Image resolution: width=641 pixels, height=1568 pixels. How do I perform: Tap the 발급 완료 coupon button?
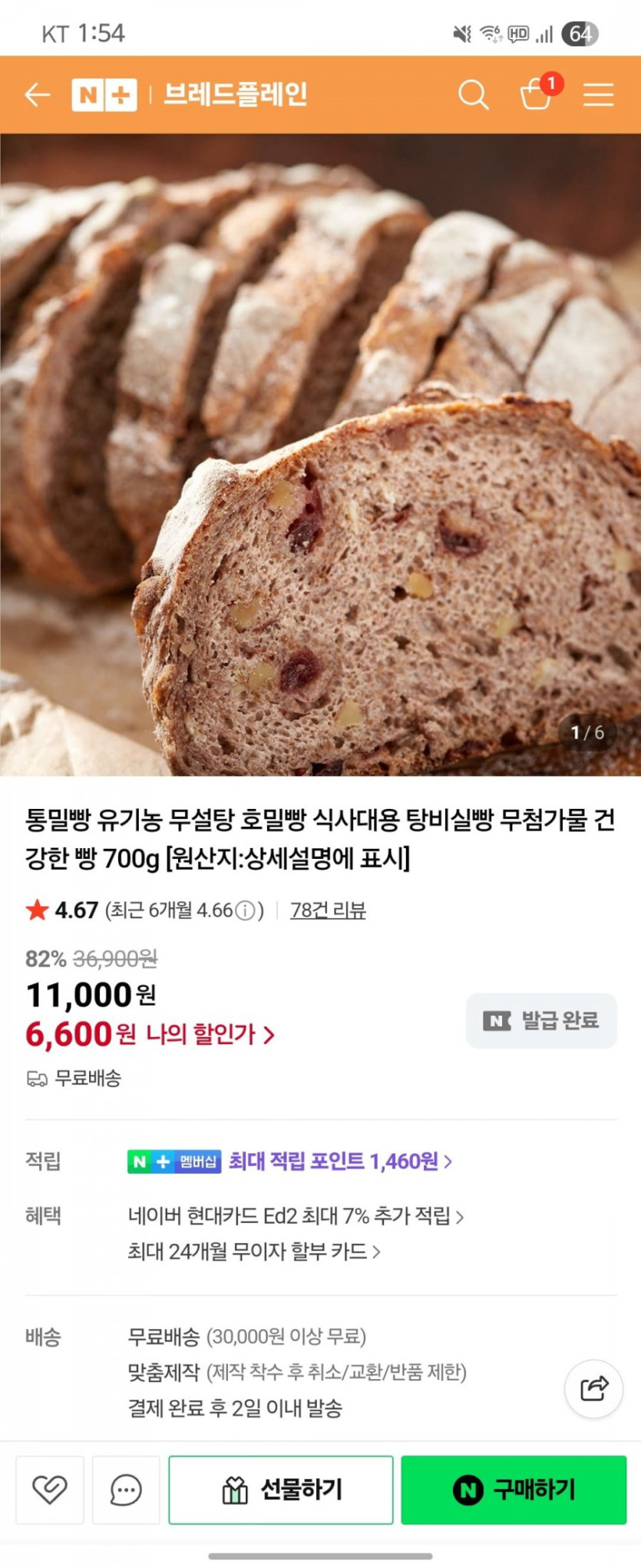(541, 1020)
